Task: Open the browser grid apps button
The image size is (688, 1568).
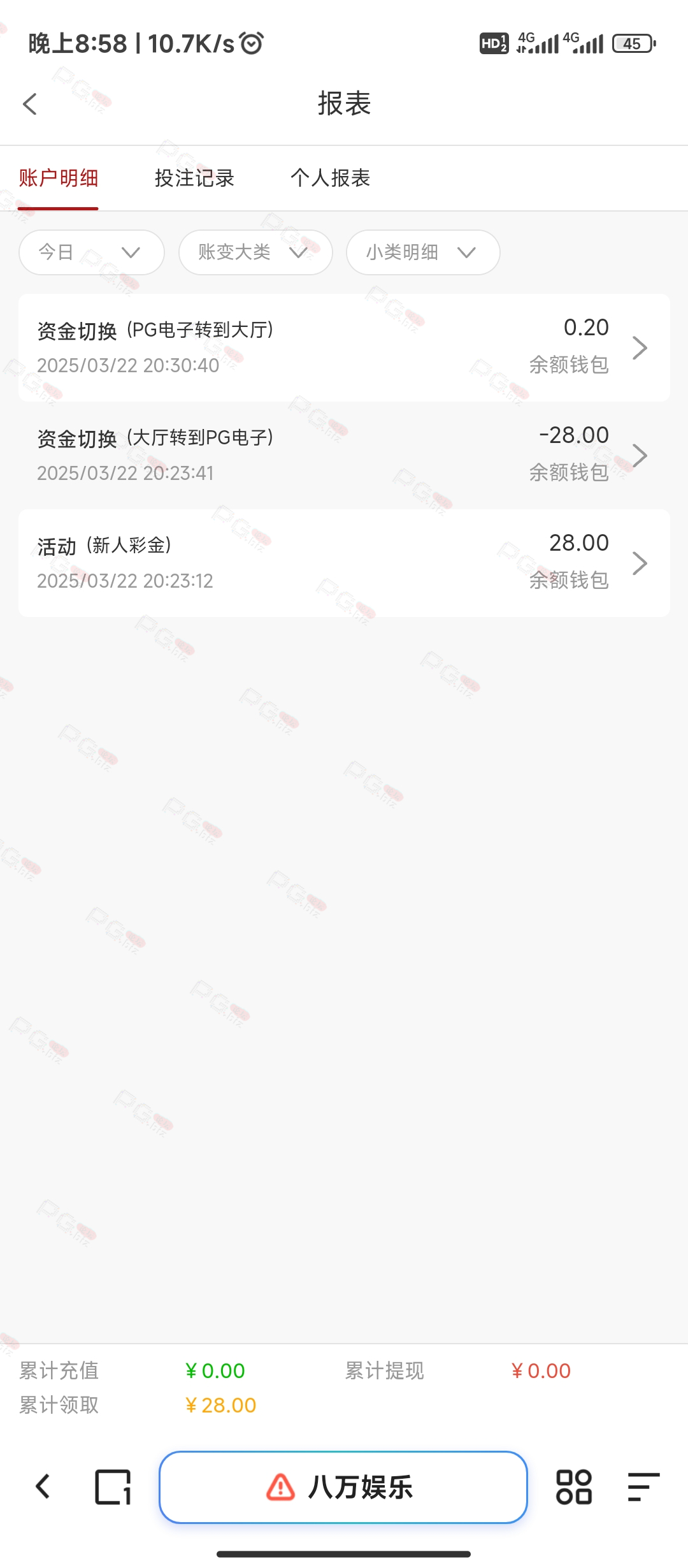Action: click(574, 1487)
